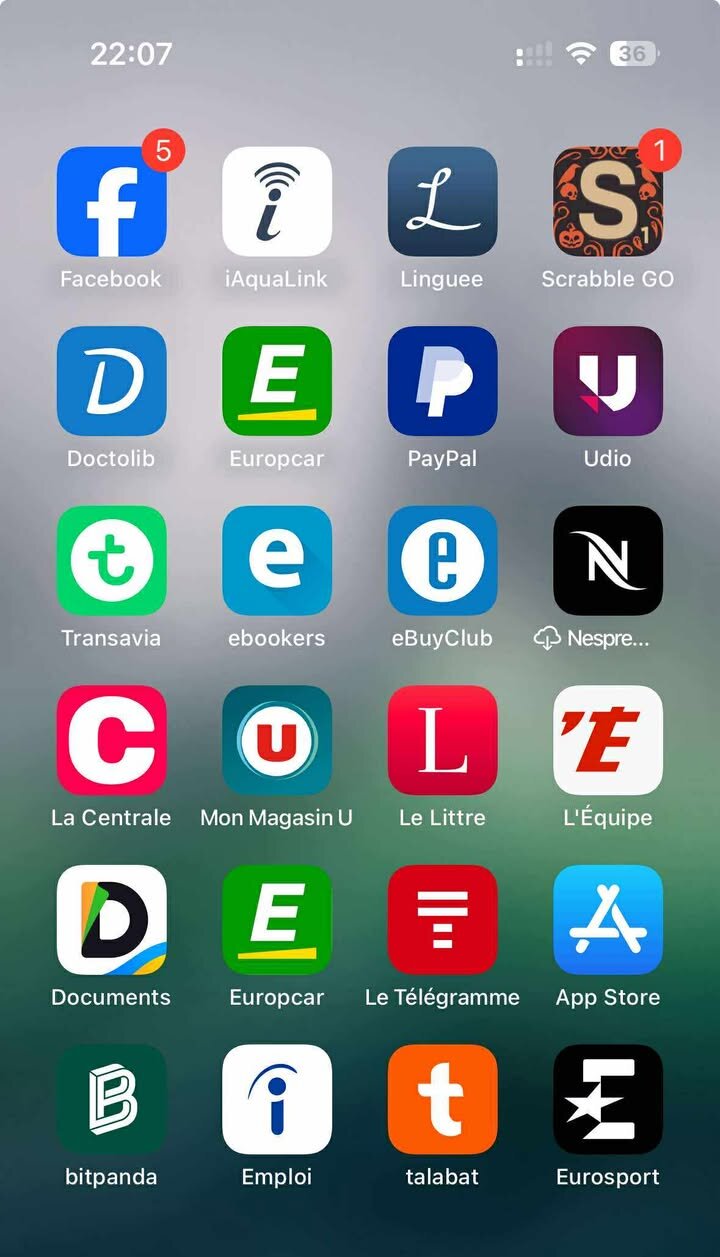
Task: Launch the bitpanda app
Action: 111,1099
